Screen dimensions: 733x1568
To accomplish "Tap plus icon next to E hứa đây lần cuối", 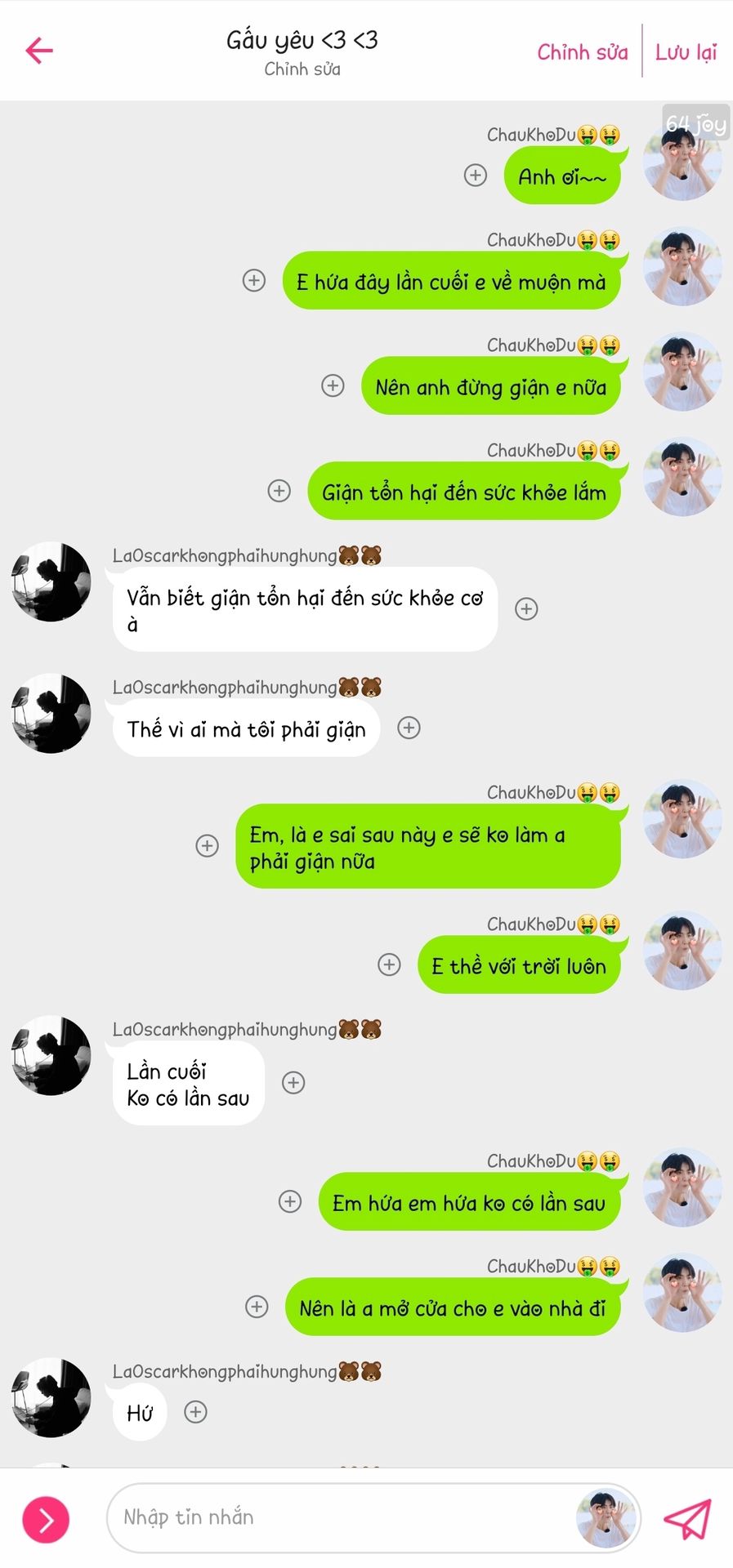I will pos(254,280).
